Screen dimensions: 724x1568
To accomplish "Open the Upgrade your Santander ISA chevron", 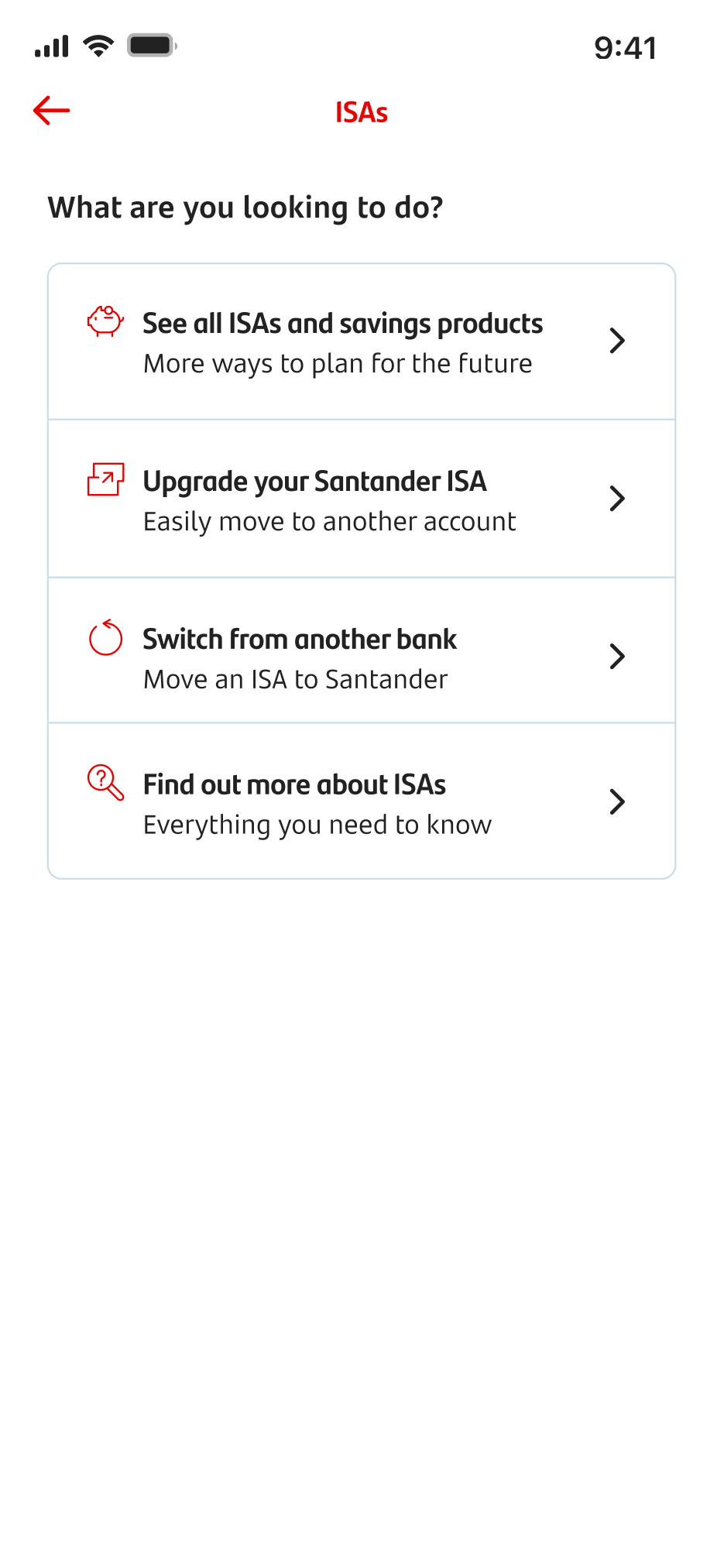I will pos(617,498).
